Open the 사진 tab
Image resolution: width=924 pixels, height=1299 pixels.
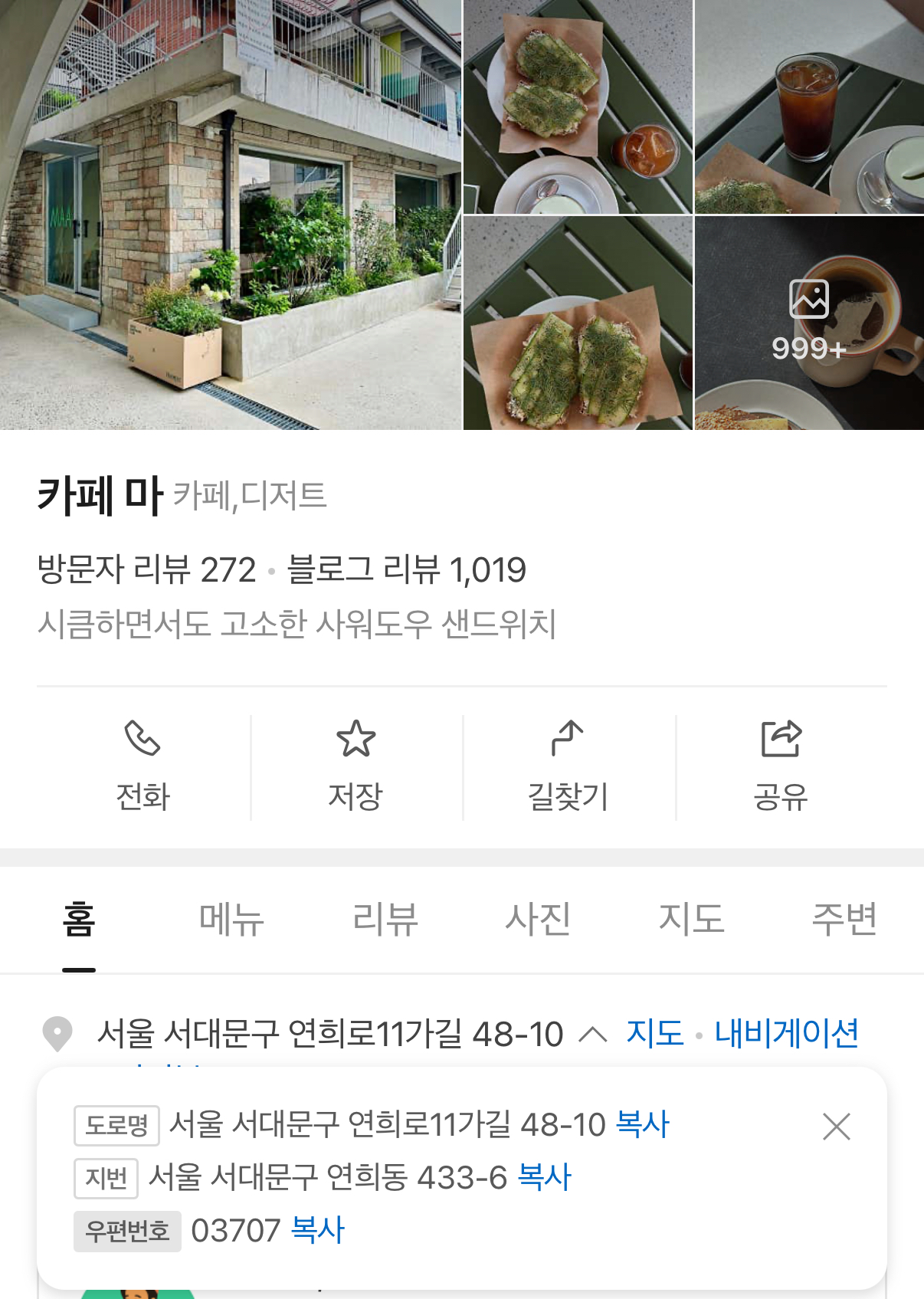(x=538, y=919)
